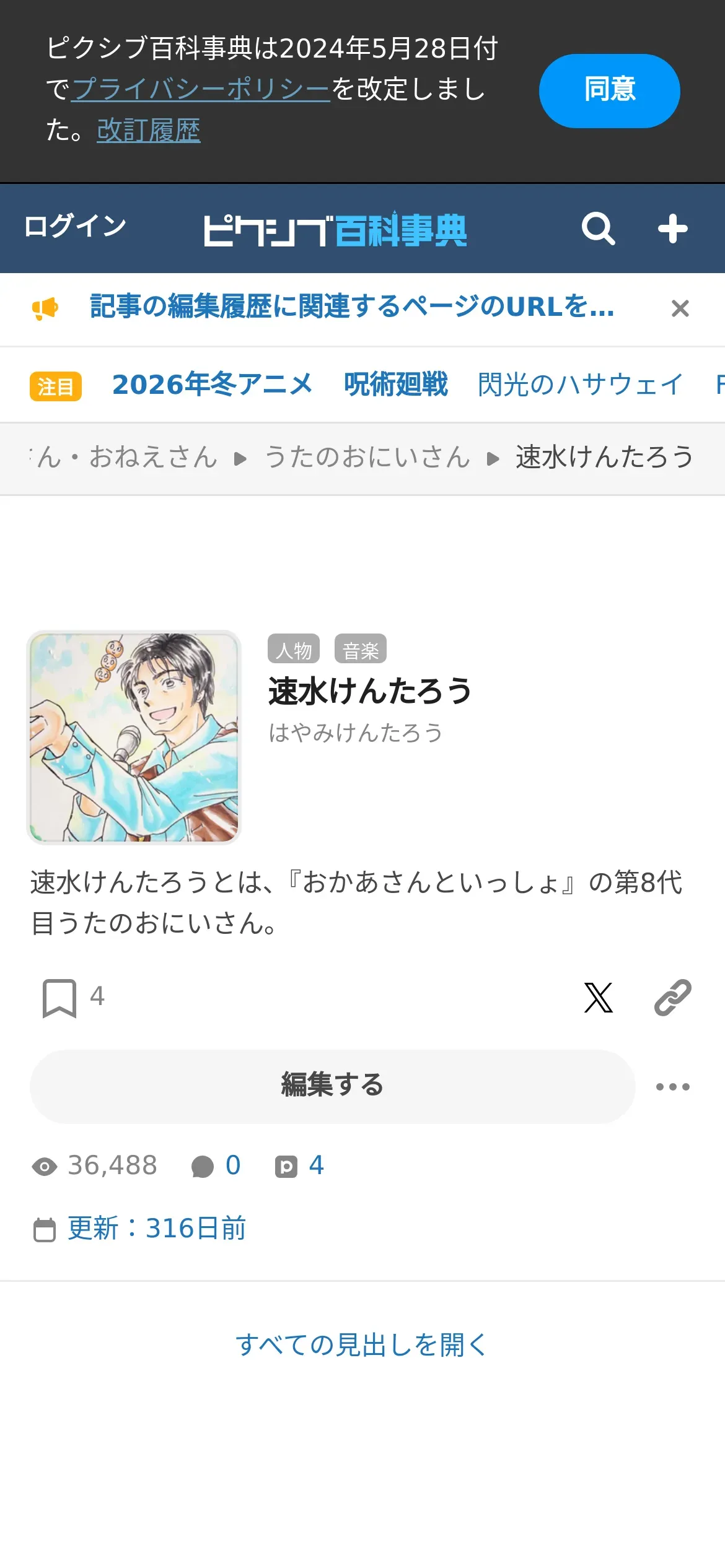The image size is (725, 1568).
Task: Open the 改訂履歴 link
Action: (149, 130)
